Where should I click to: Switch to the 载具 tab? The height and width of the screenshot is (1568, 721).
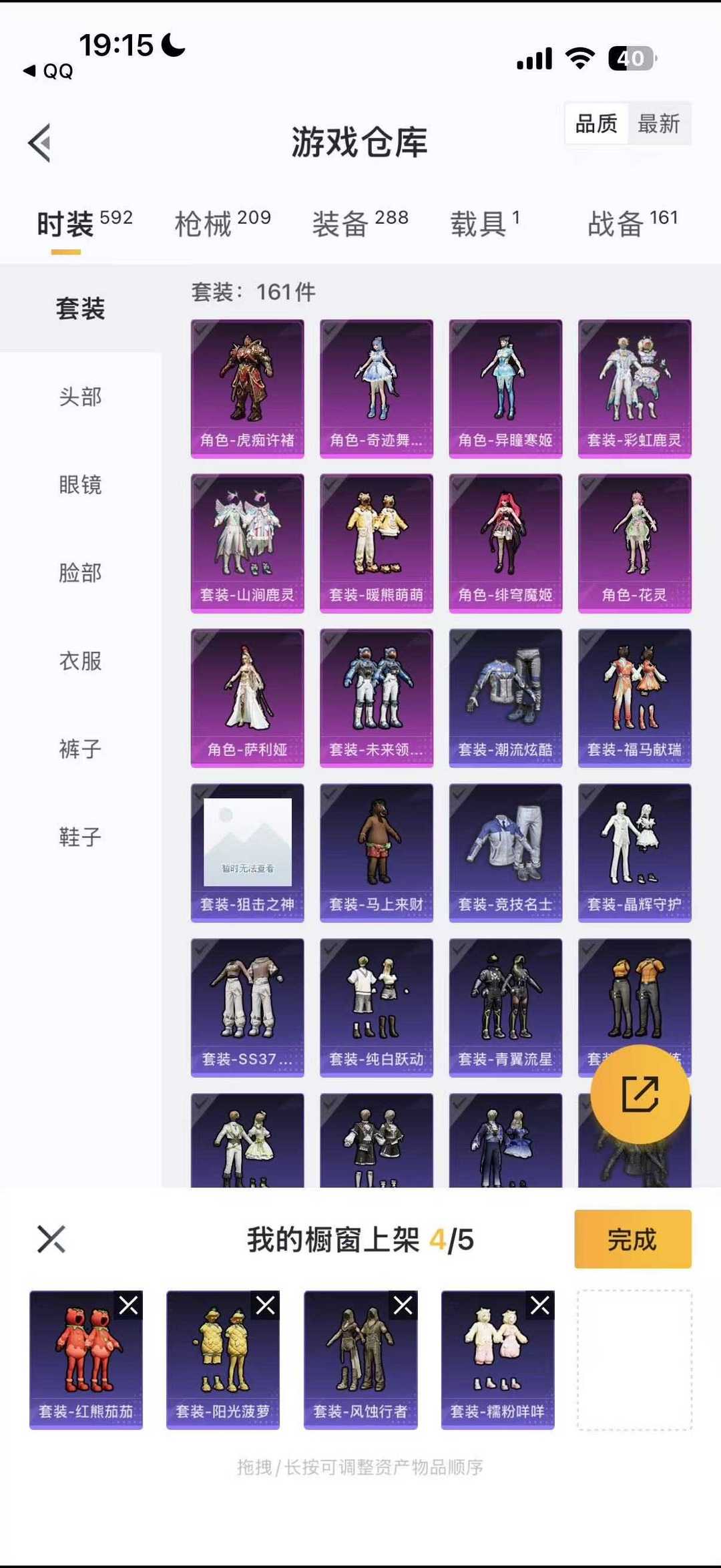485,223
